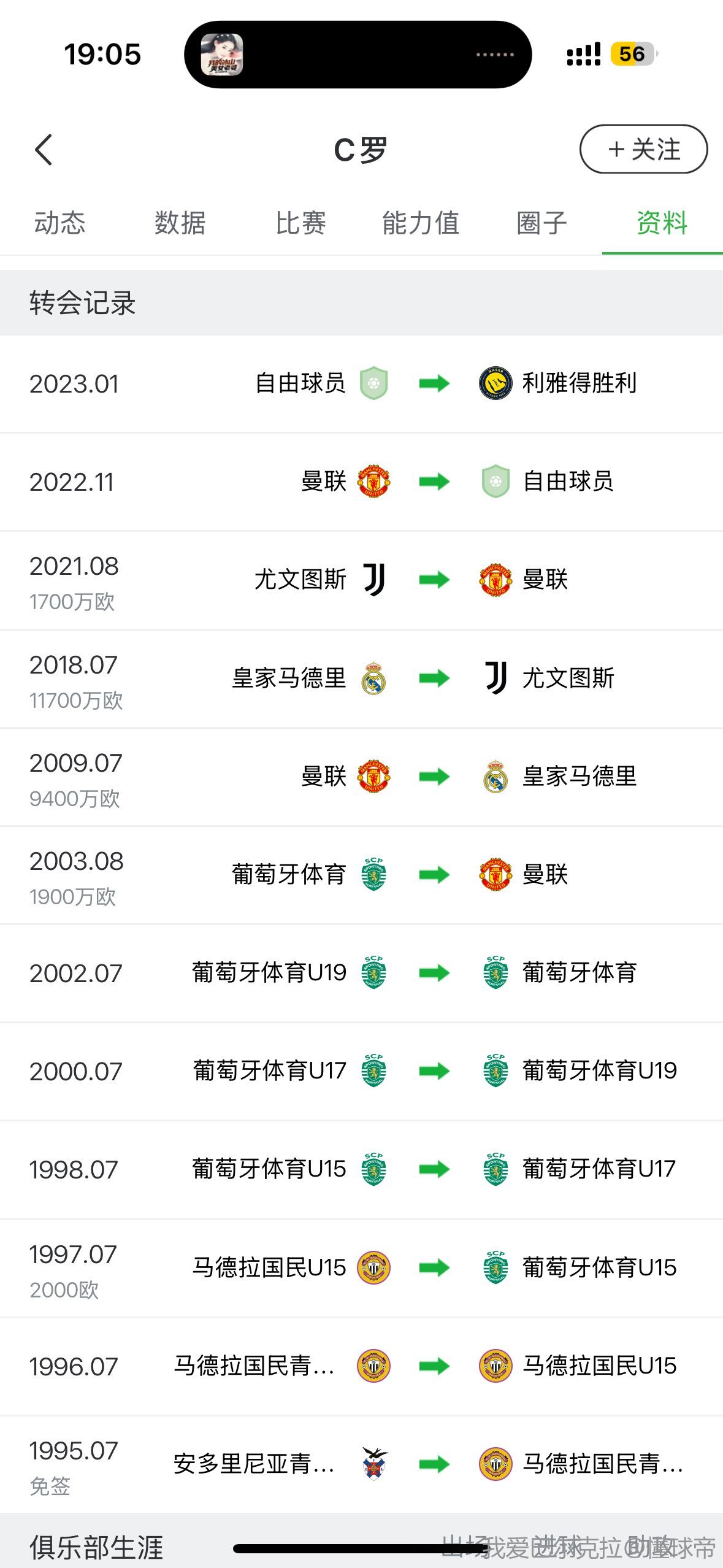Open 马德拉国民U15 team in the 1997.07 transfer
723x1568 pixels.
(x=291, y=1268)
